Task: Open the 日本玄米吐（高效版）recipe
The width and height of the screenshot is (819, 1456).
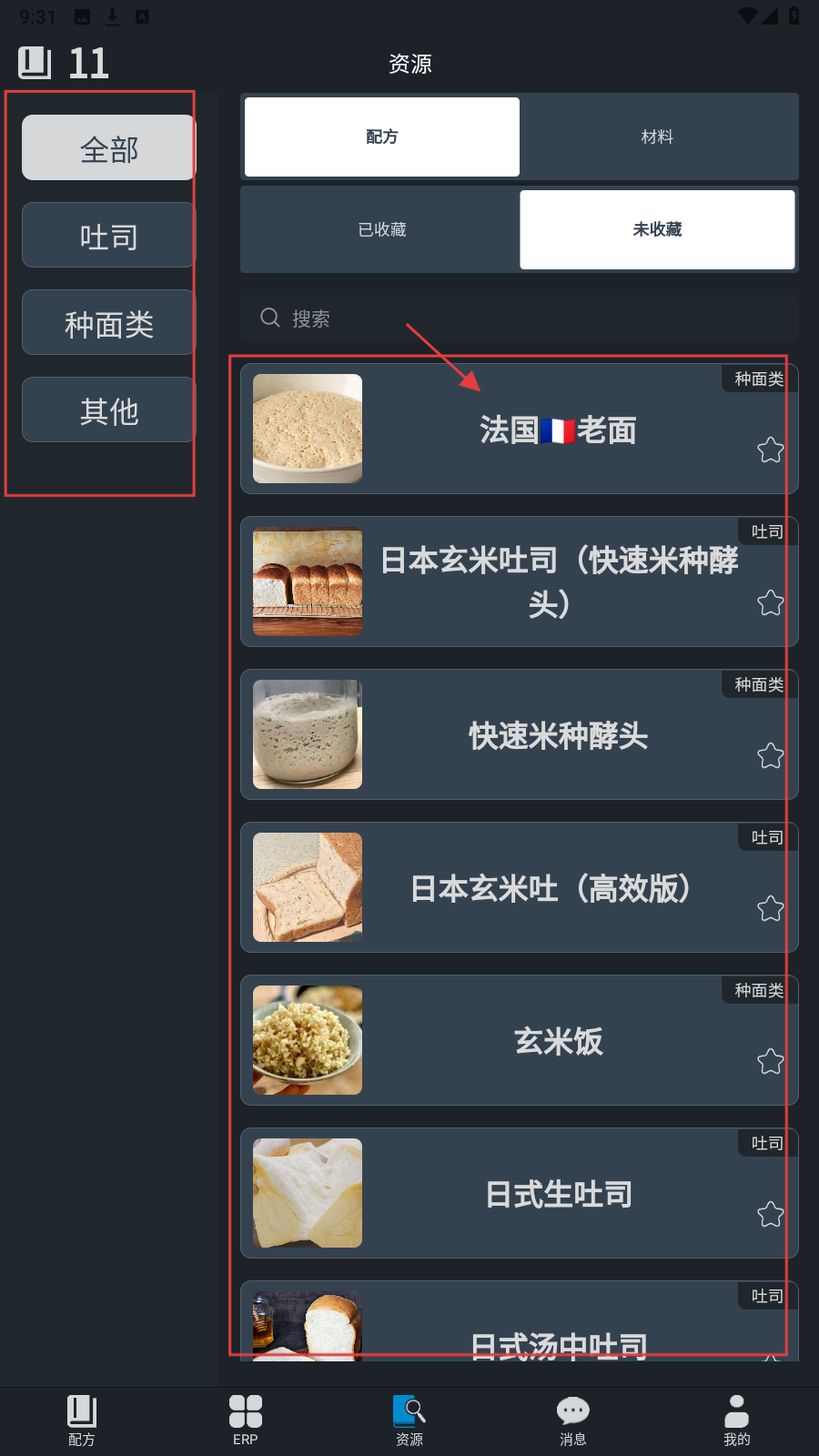Action: [557, 888]
